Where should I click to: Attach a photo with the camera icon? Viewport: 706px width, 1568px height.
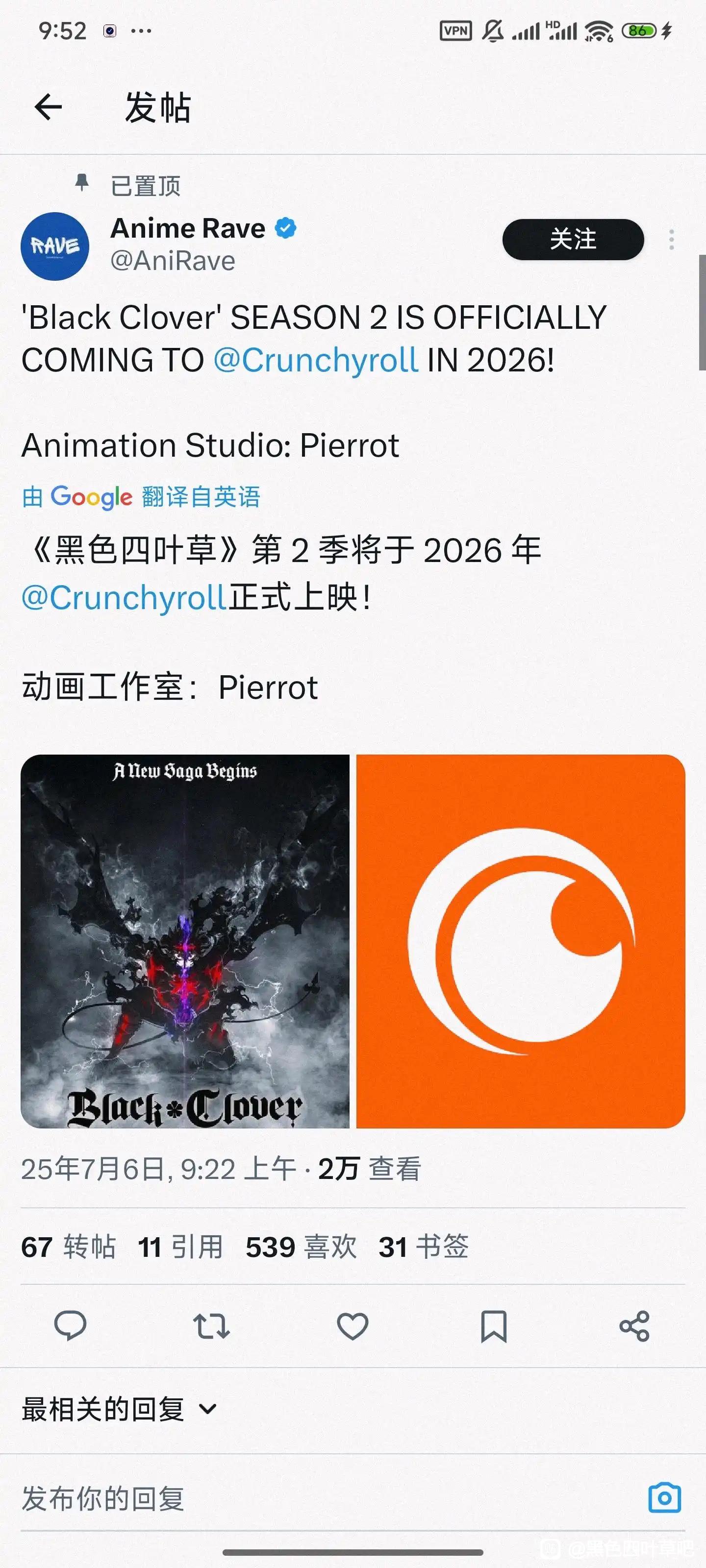tap(665, 1498)
